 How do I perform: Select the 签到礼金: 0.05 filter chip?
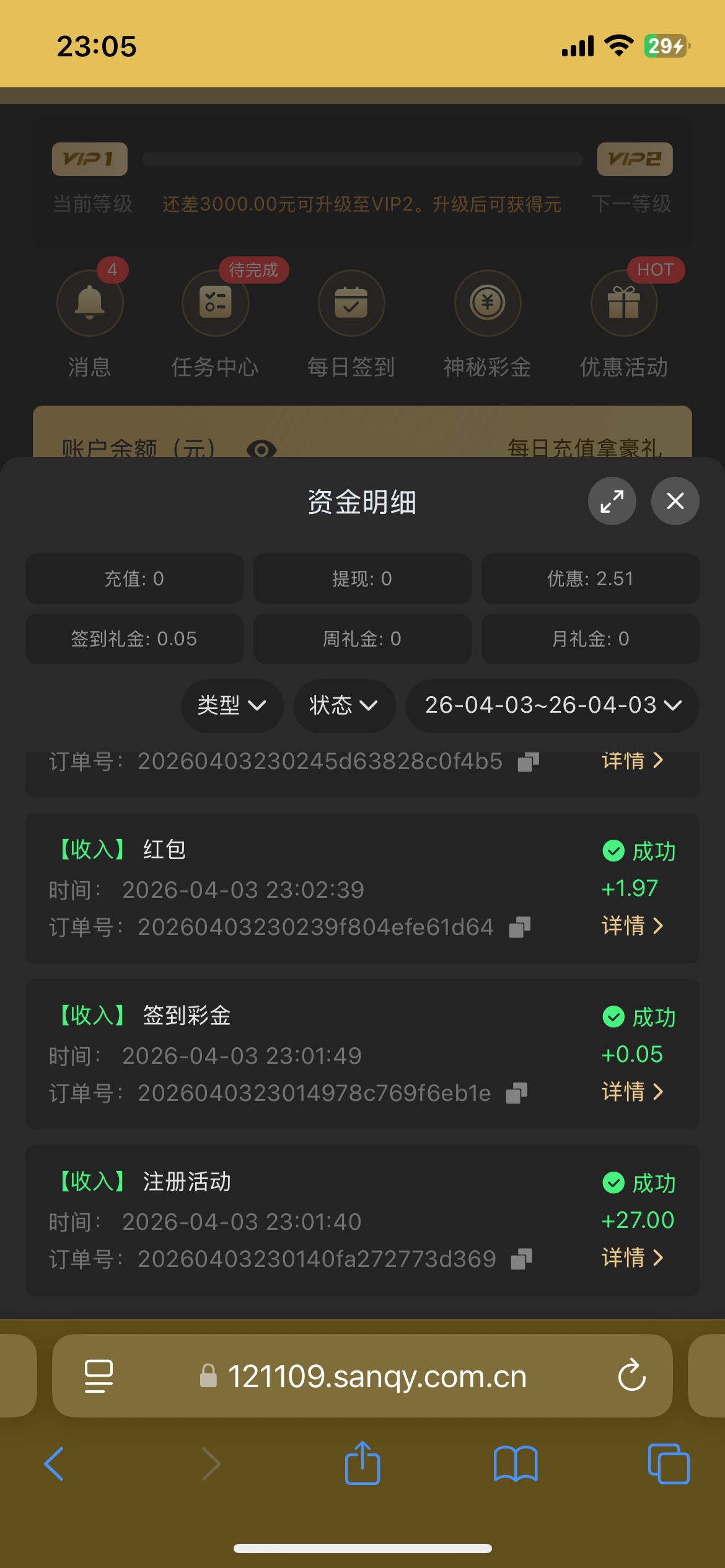tap(134, 638)
